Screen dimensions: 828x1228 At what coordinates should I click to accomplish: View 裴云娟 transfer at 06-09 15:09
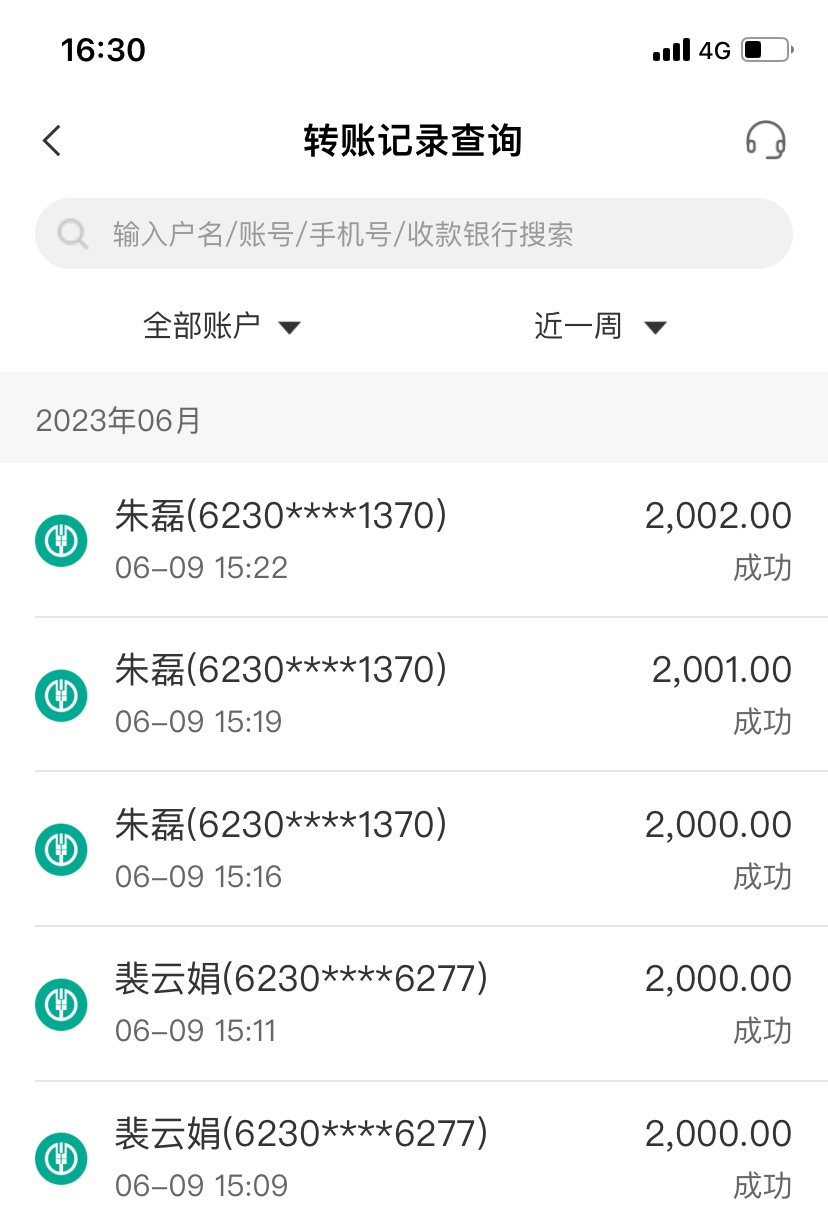(414, 1157)
